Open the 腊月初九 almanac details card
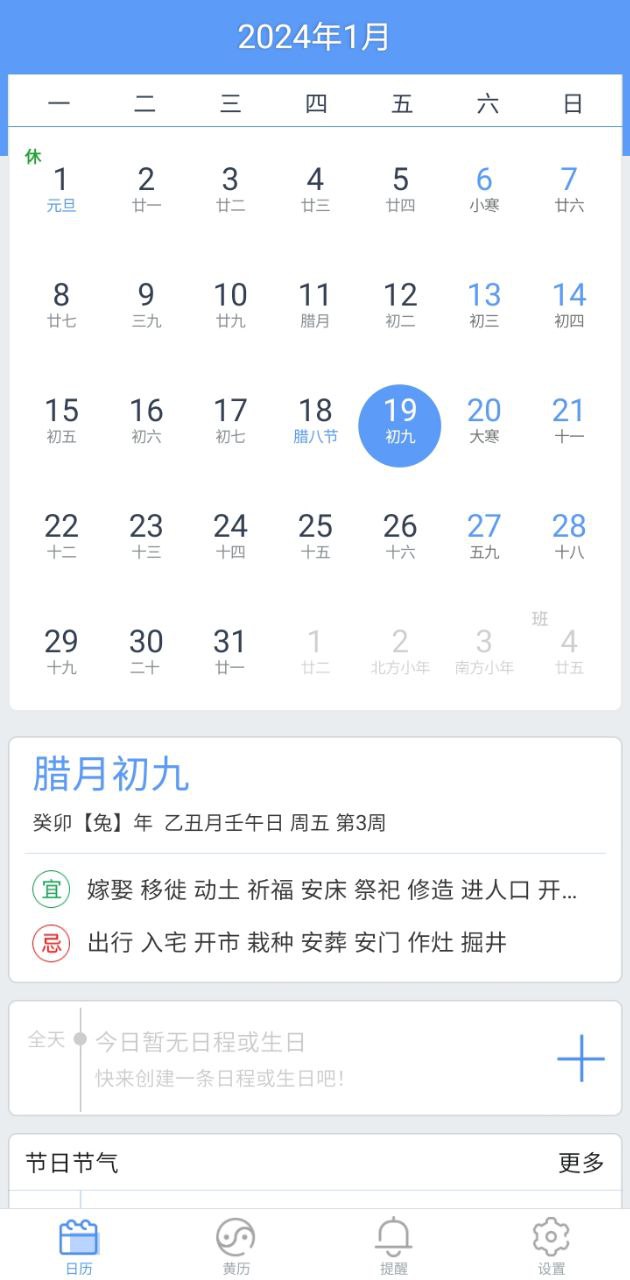Screen dimensions: 630x1280 pos(315,860)
